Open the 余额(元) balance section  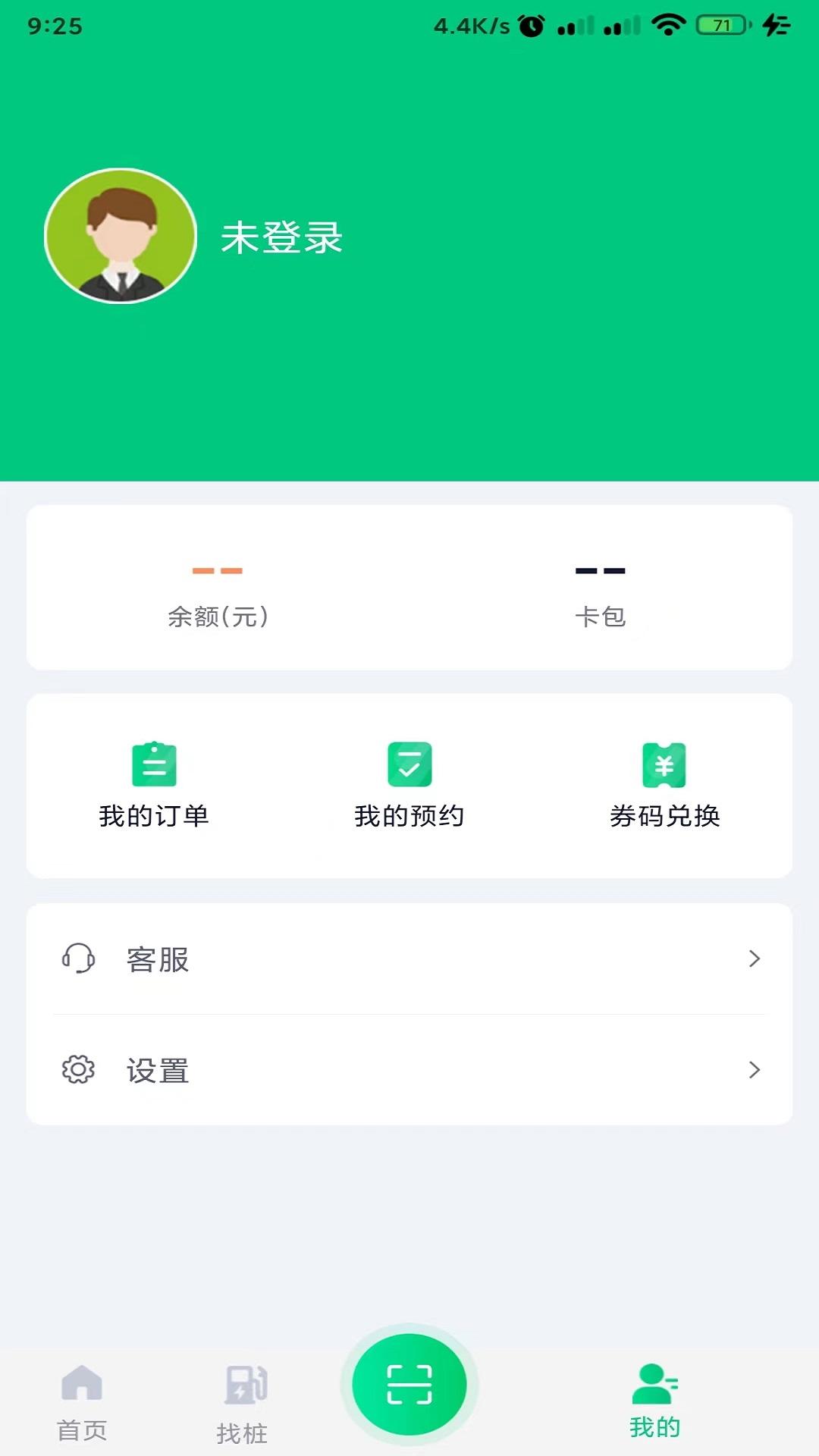pyautogui.click(x=218, y=595)
